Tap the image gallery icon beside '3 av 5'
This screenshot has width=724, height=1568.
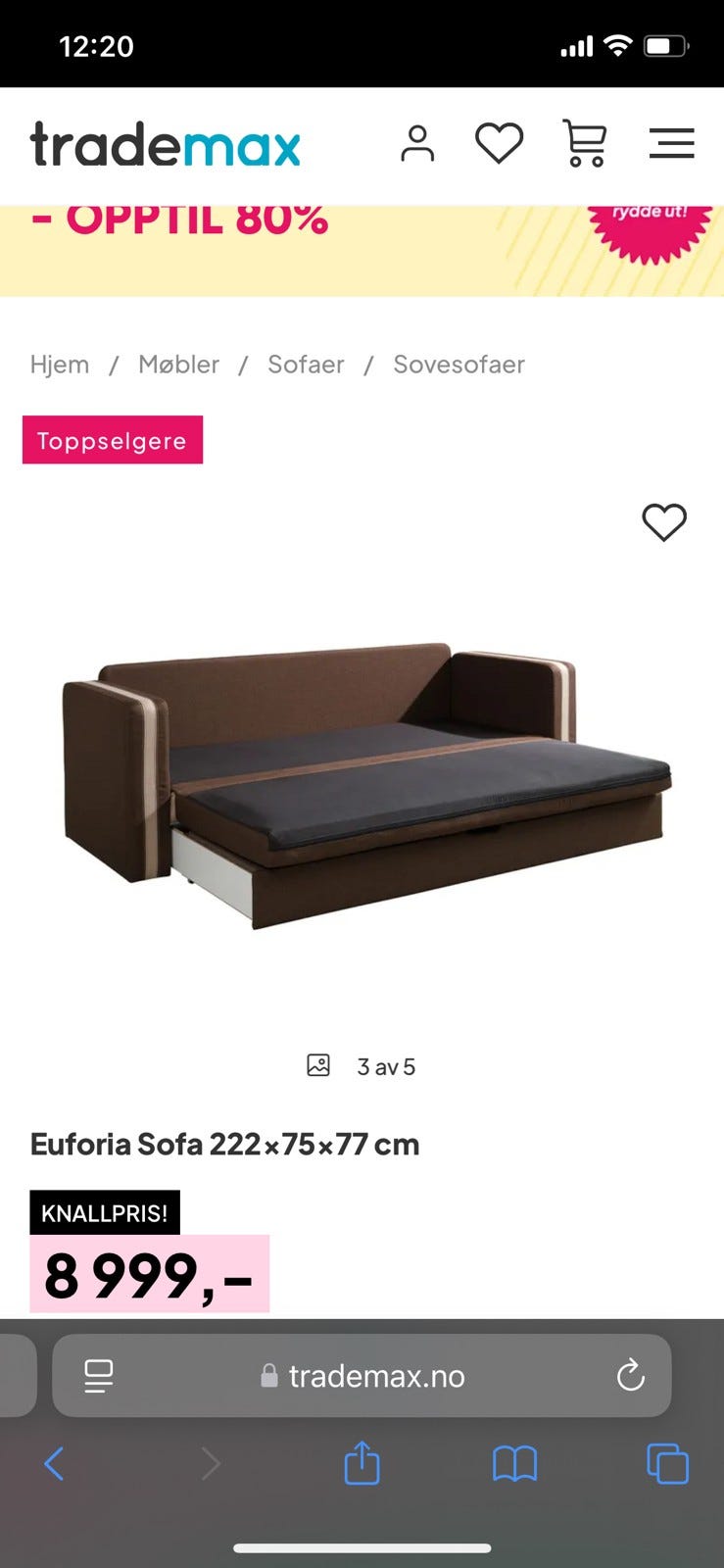[317, 1065]
